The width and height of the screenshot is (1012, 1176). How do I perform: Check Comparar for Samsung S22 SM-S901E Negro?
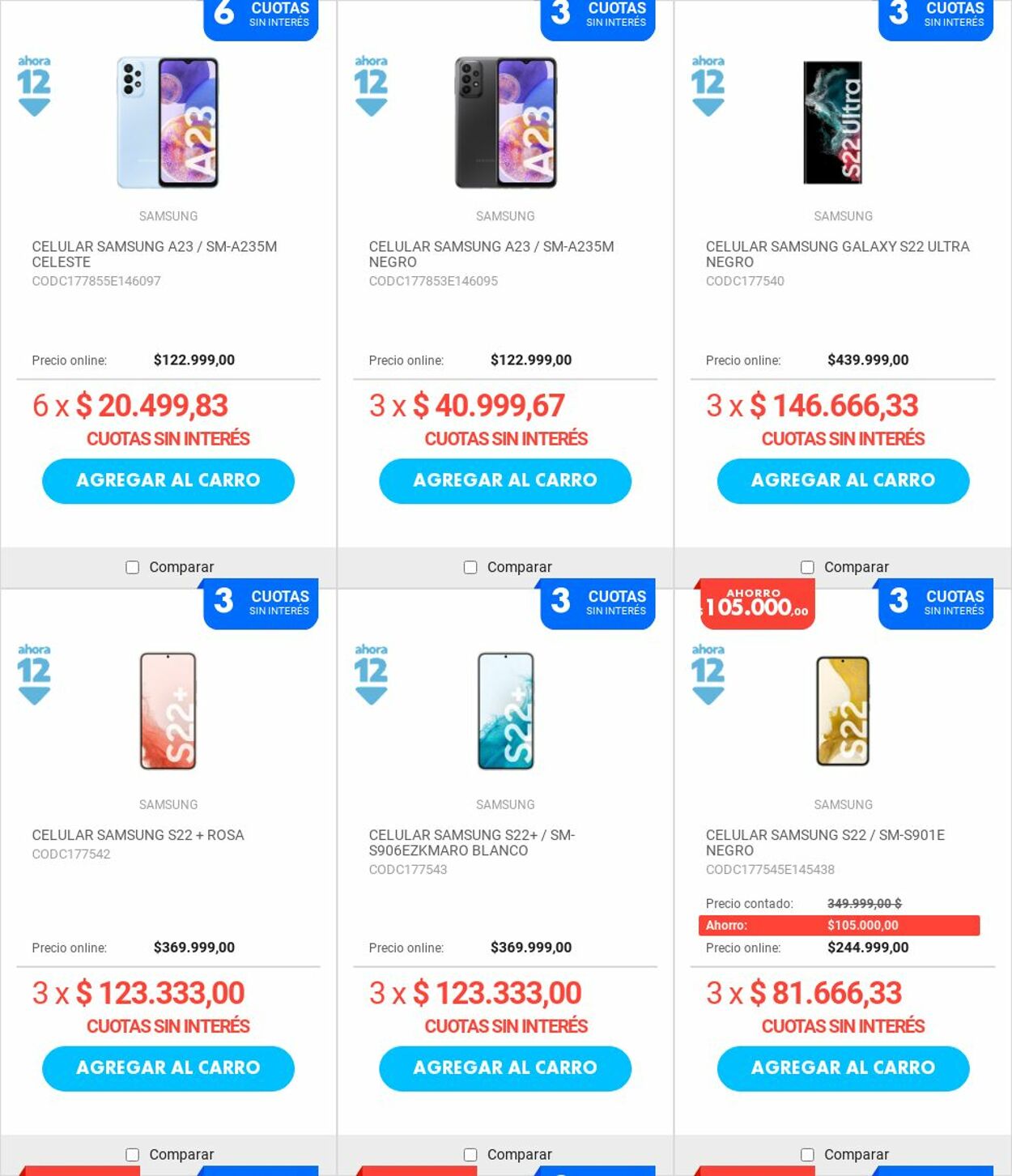pos(807,1154)
